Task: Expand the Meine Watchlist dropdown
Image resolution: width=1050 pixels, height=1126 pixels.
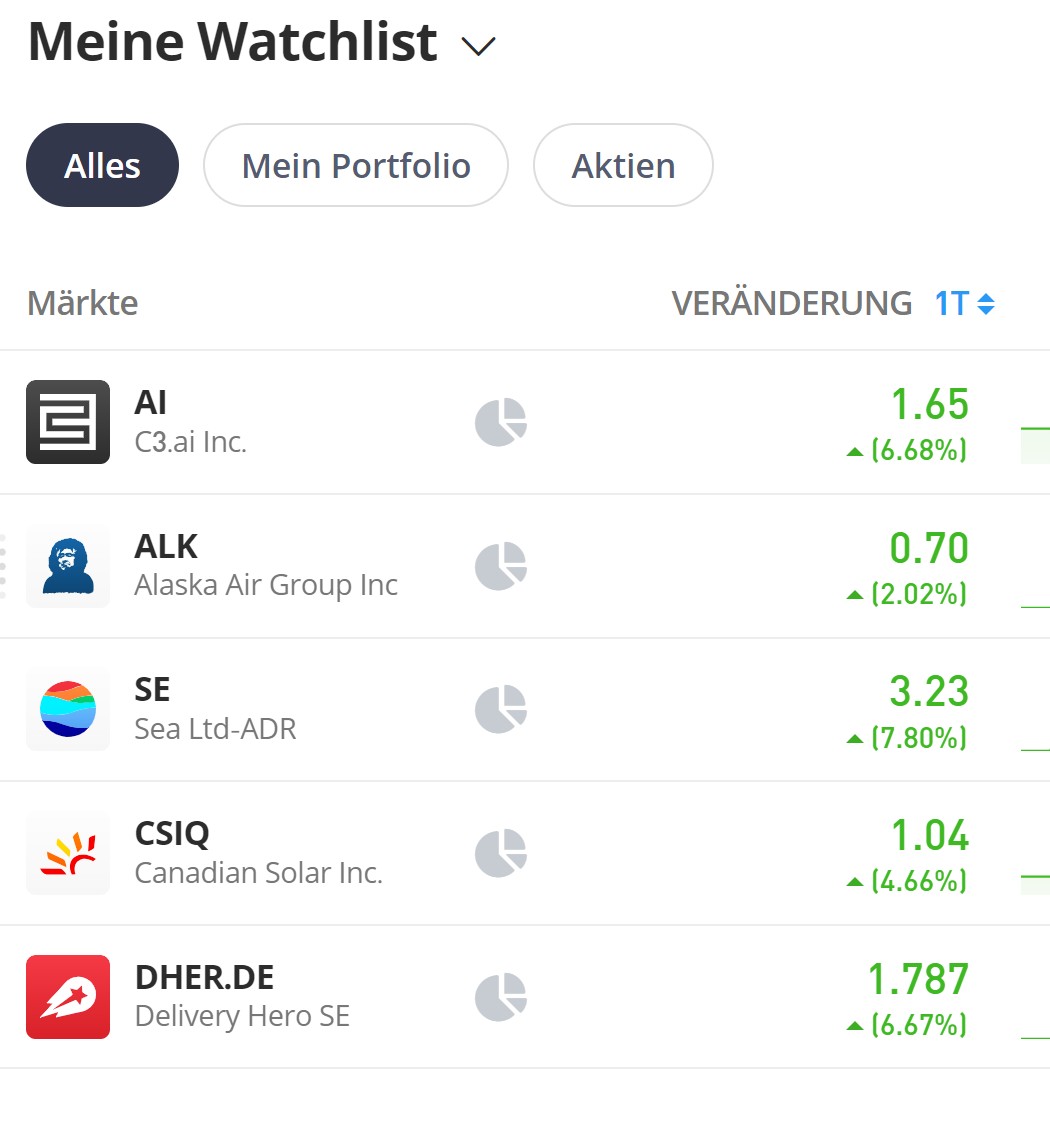Action: tap(478, 46)
